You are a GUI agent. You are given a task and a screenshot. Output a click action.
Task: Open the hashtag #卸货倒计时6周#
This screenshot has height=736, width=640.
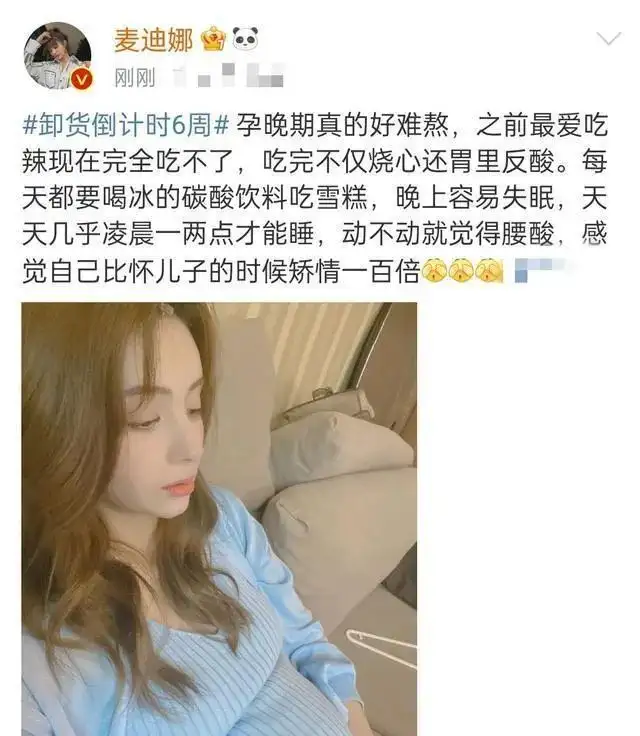tap(126, 125)
